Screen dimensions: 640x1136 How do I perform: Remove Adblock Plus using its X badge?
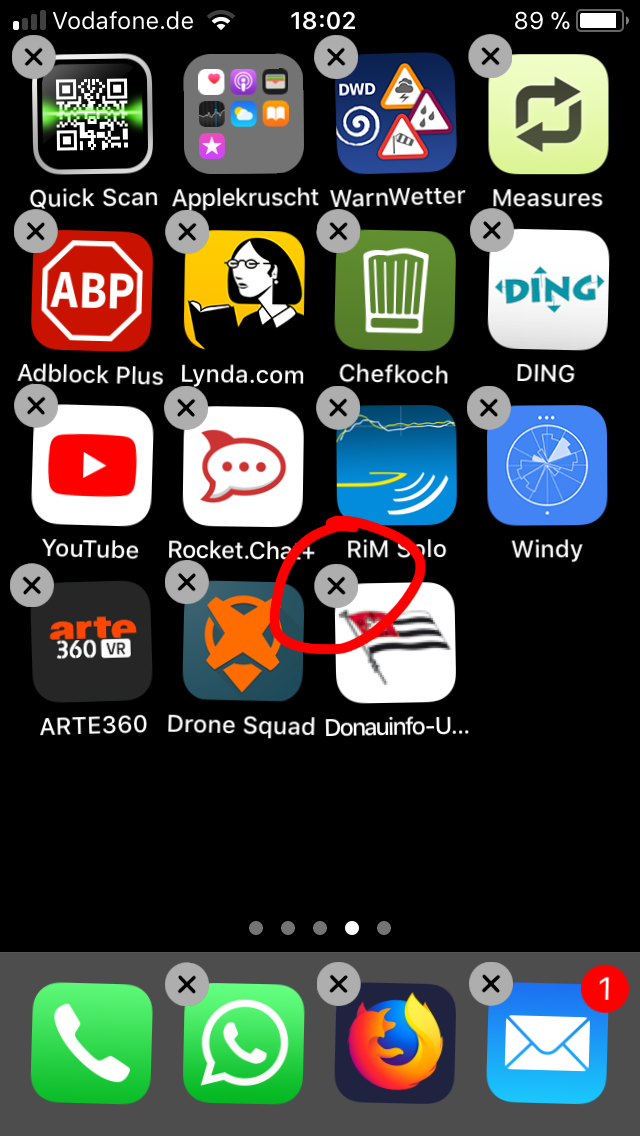(x=35, y=232)
